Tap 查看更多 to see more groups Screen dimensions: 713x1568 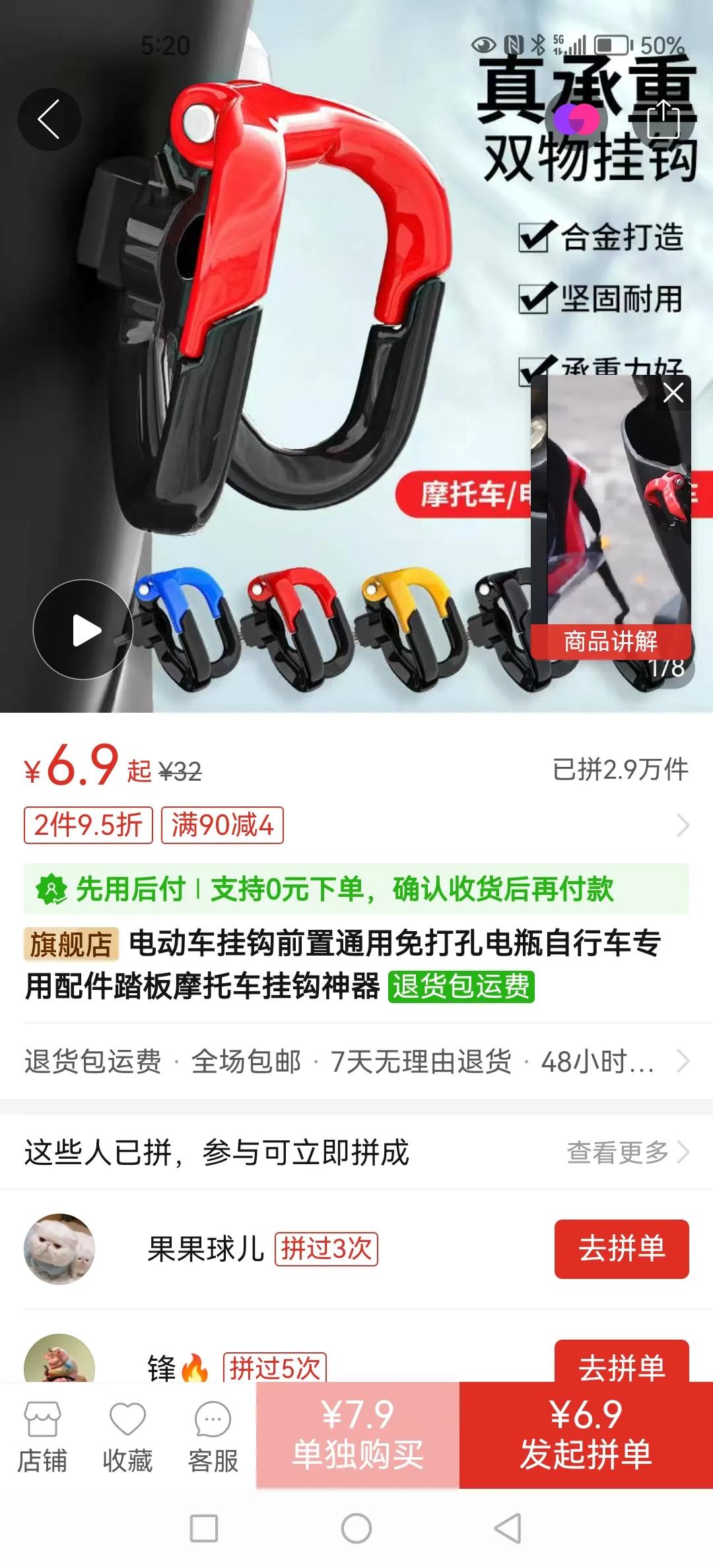627,1152
